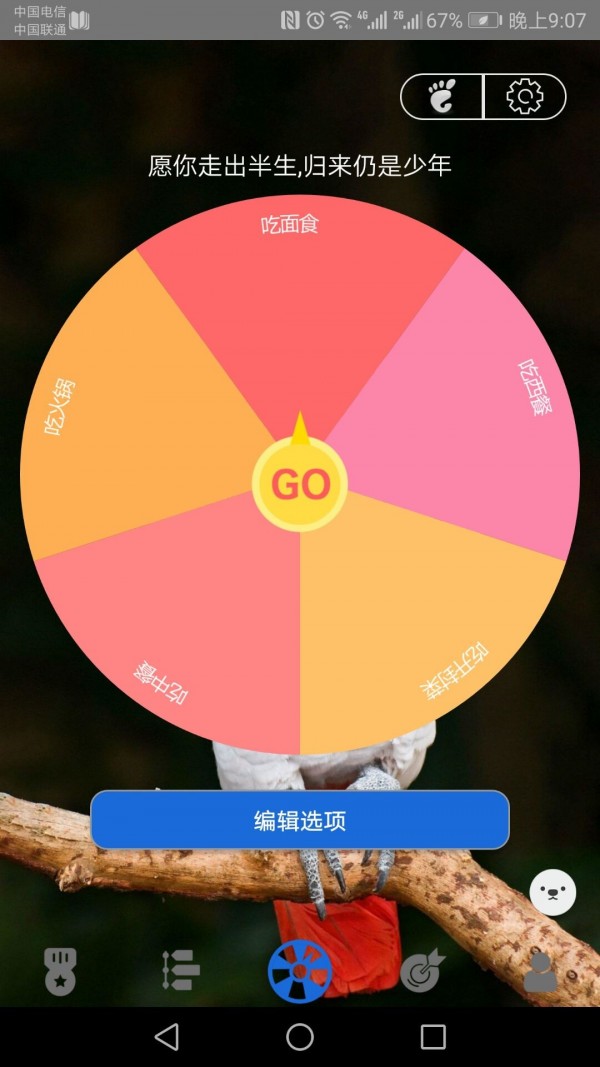This screenshot has height=1067, width=600.
Task: Switch to the list tab
Action: (181, 970)
